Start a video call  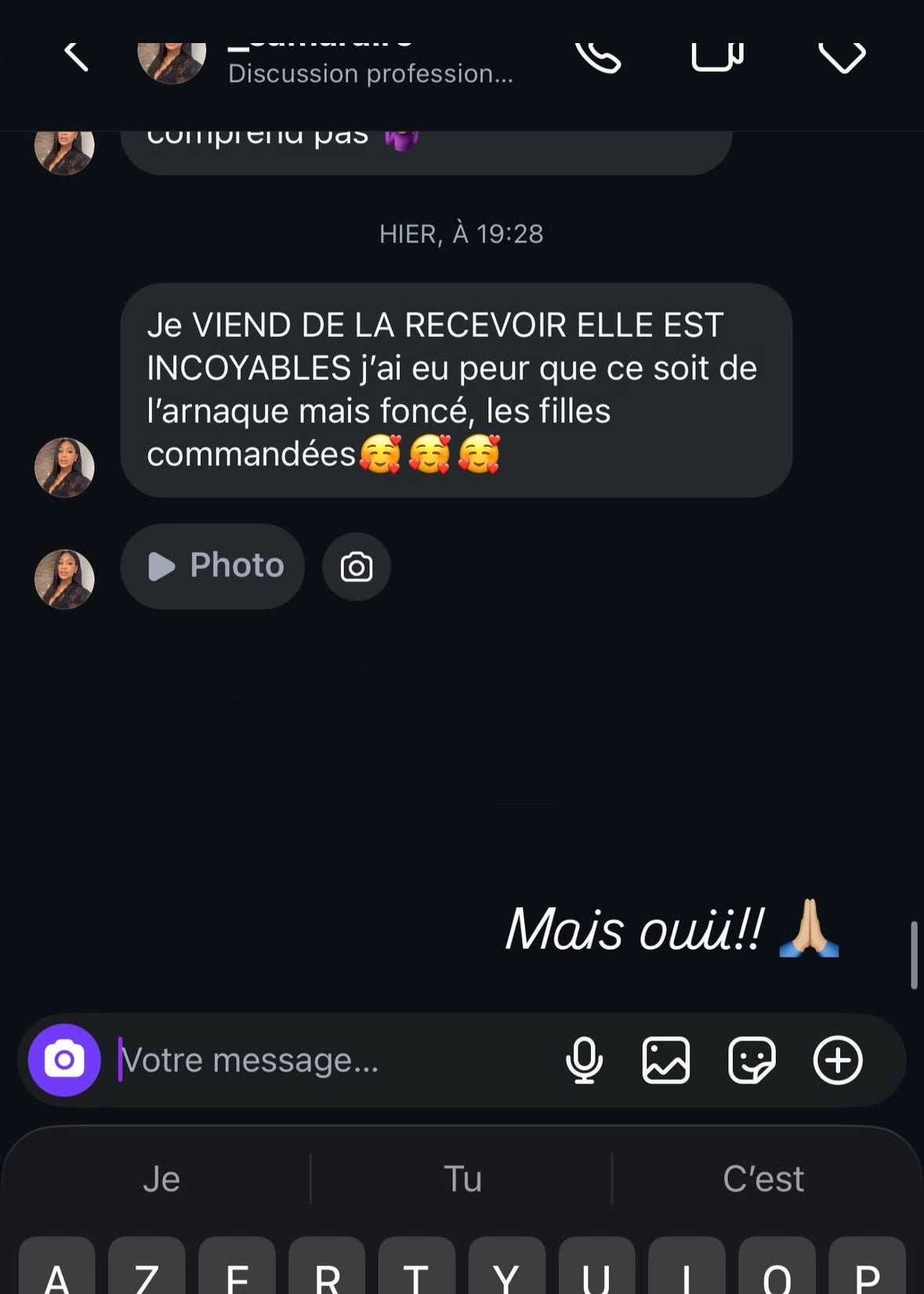pyautogui.click(x=717, y=56)
